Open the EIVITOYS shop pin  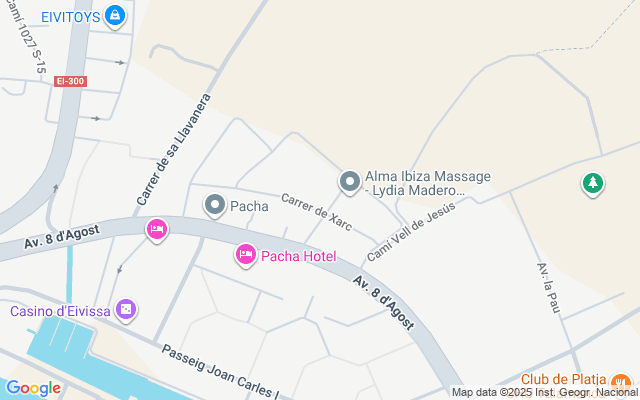click(x=115, y=15)
